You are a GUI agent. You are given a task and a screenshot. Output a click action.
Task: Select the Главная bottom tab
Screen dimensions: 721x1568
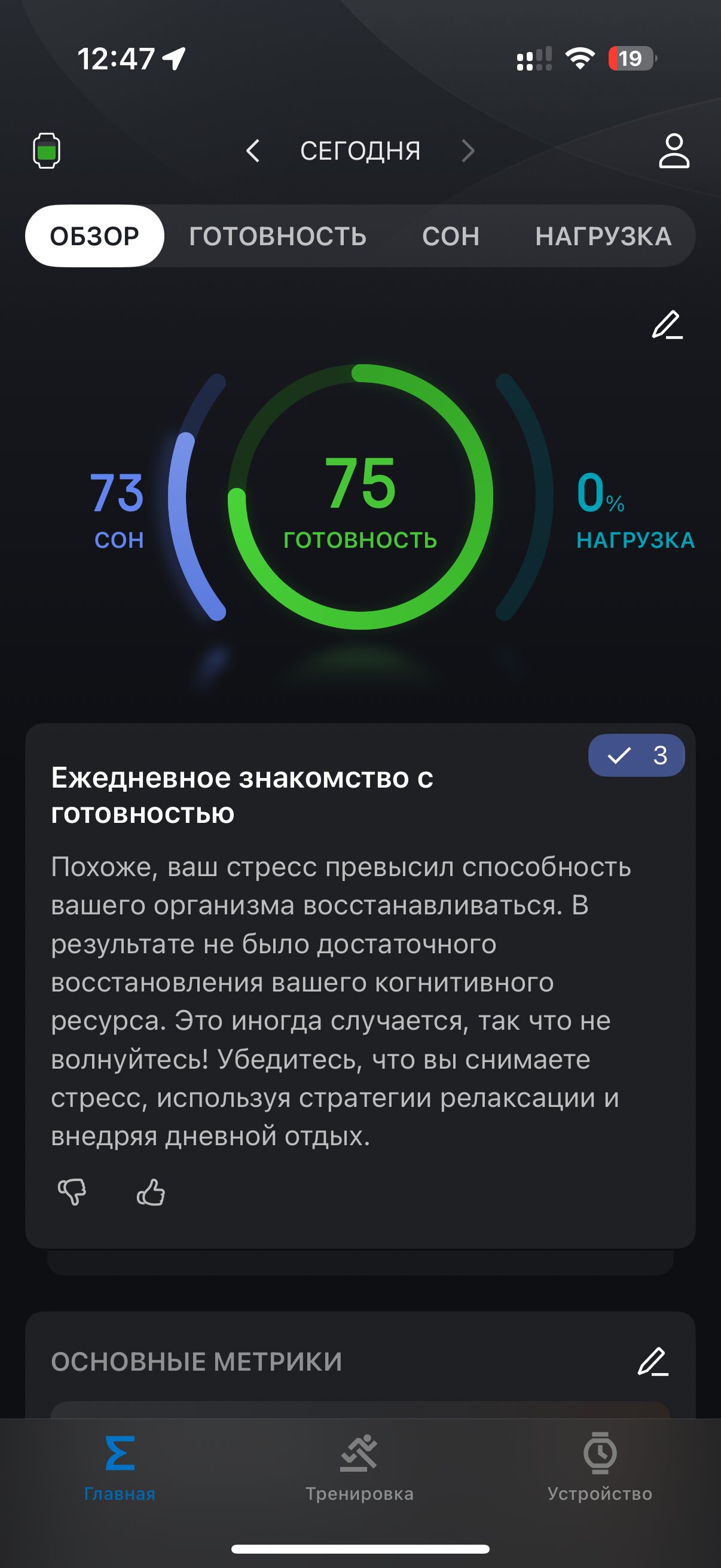(120, 1468)
